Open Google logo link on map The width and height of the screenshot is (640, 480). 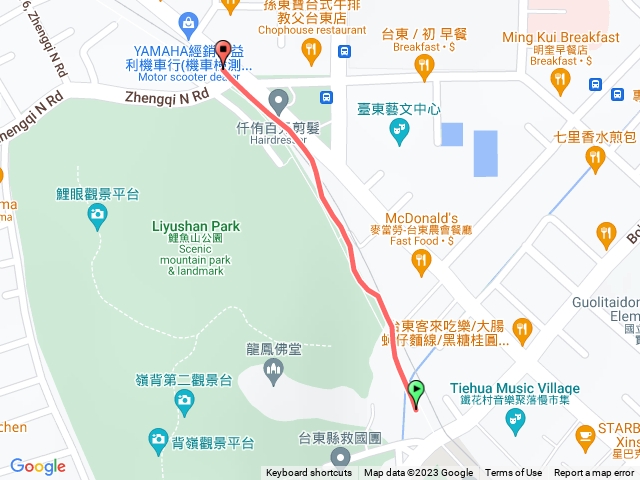(37, 466)
